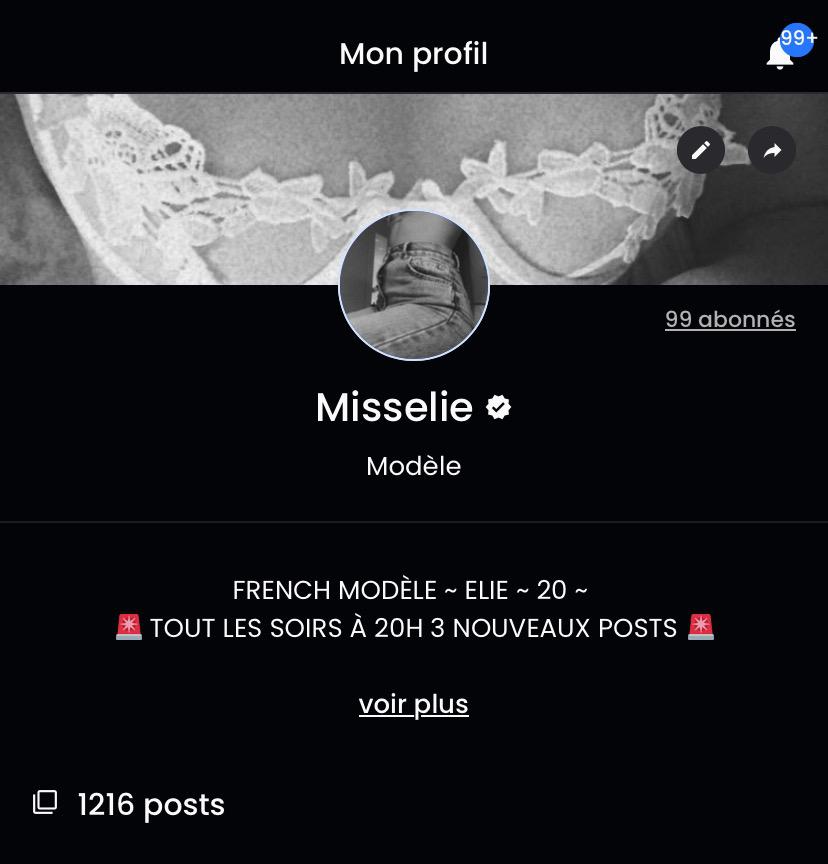The width and height of the screenshot is (828, 864).
Task: Share the Misselie profile
Action: pos(772,150)
